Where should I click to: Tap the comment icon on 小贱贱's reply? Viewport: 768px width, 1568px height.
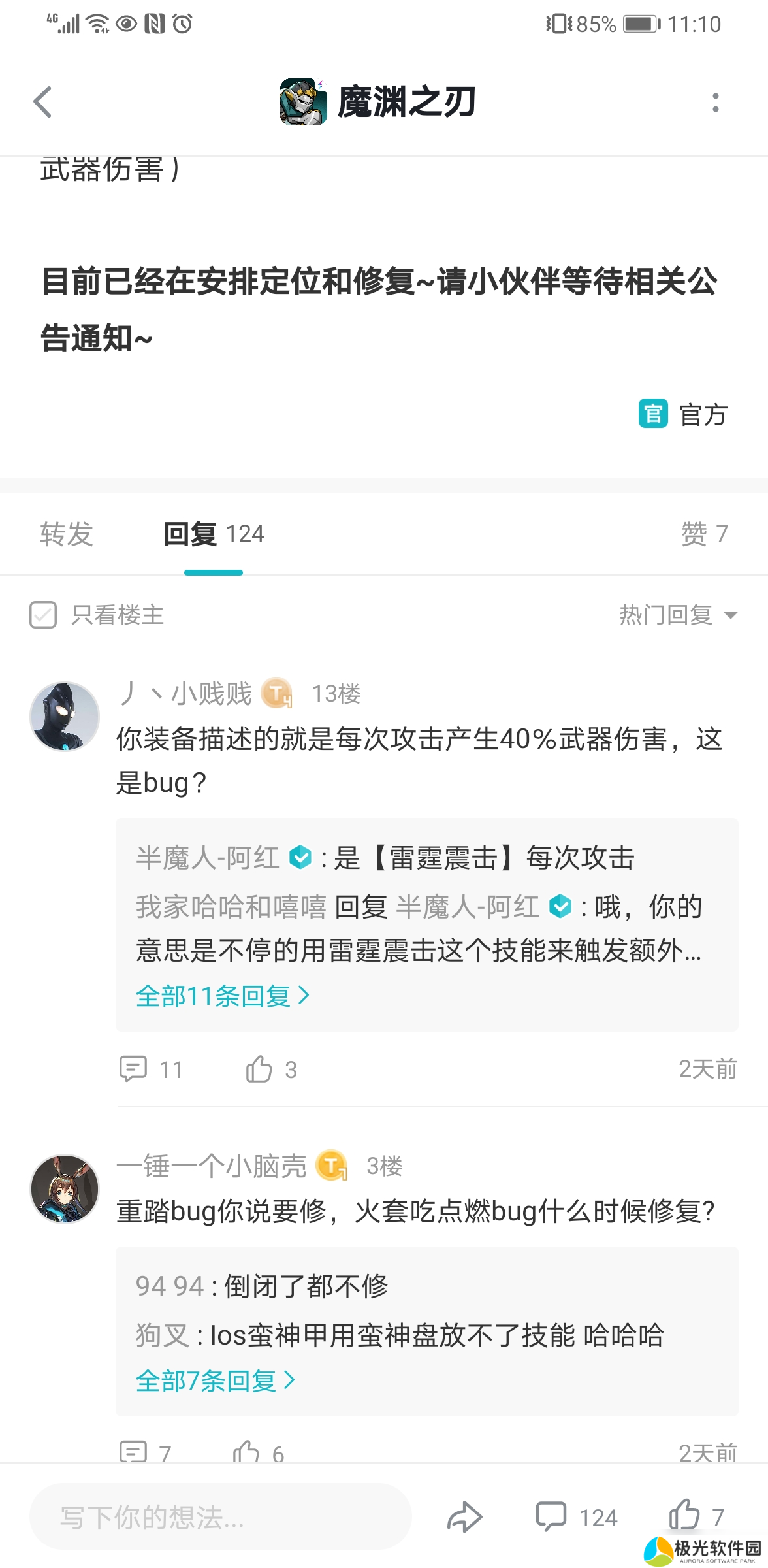pyautogui.click(x=134, y=1070)
